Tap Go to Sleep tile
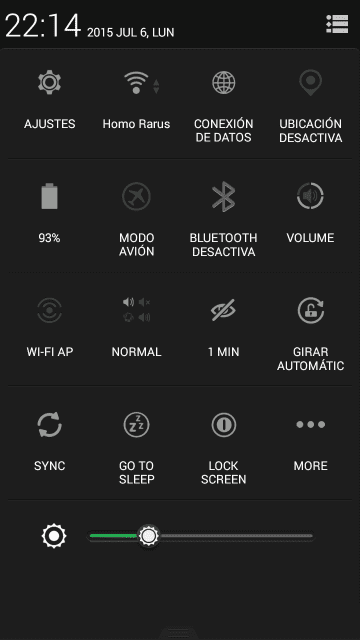360x640 pixels. [136, 443]
